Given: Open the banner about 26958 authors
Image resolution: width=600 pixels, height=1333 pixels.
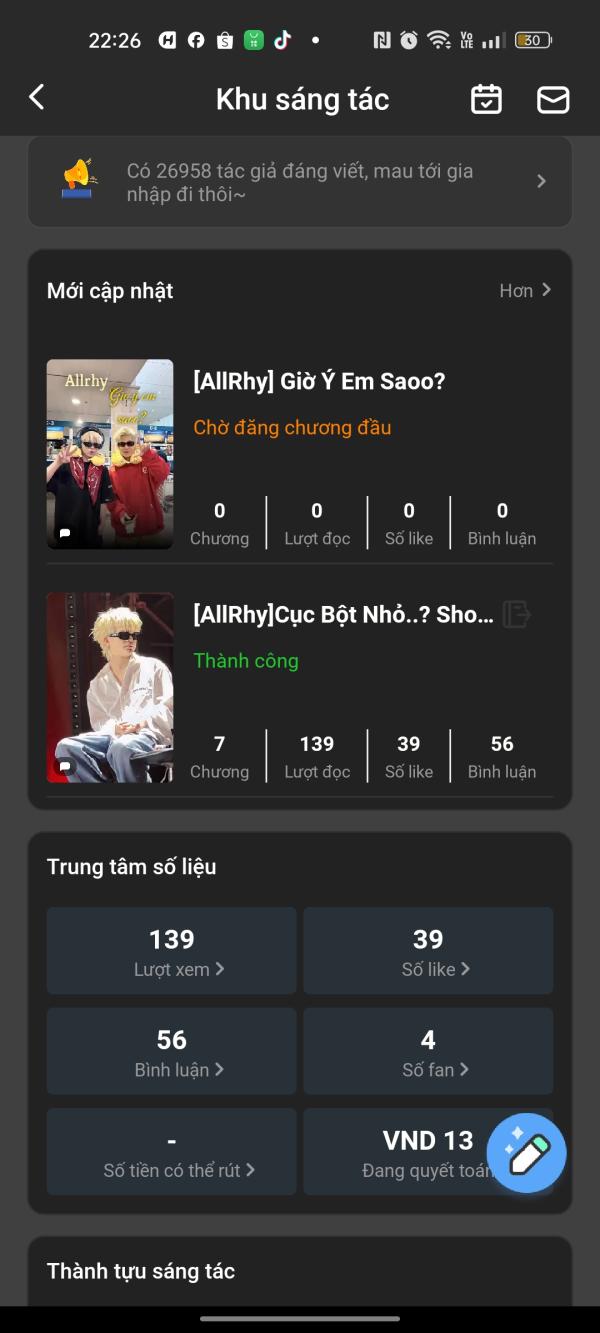Looking at the screenshot, I should (x=300, y=182).
